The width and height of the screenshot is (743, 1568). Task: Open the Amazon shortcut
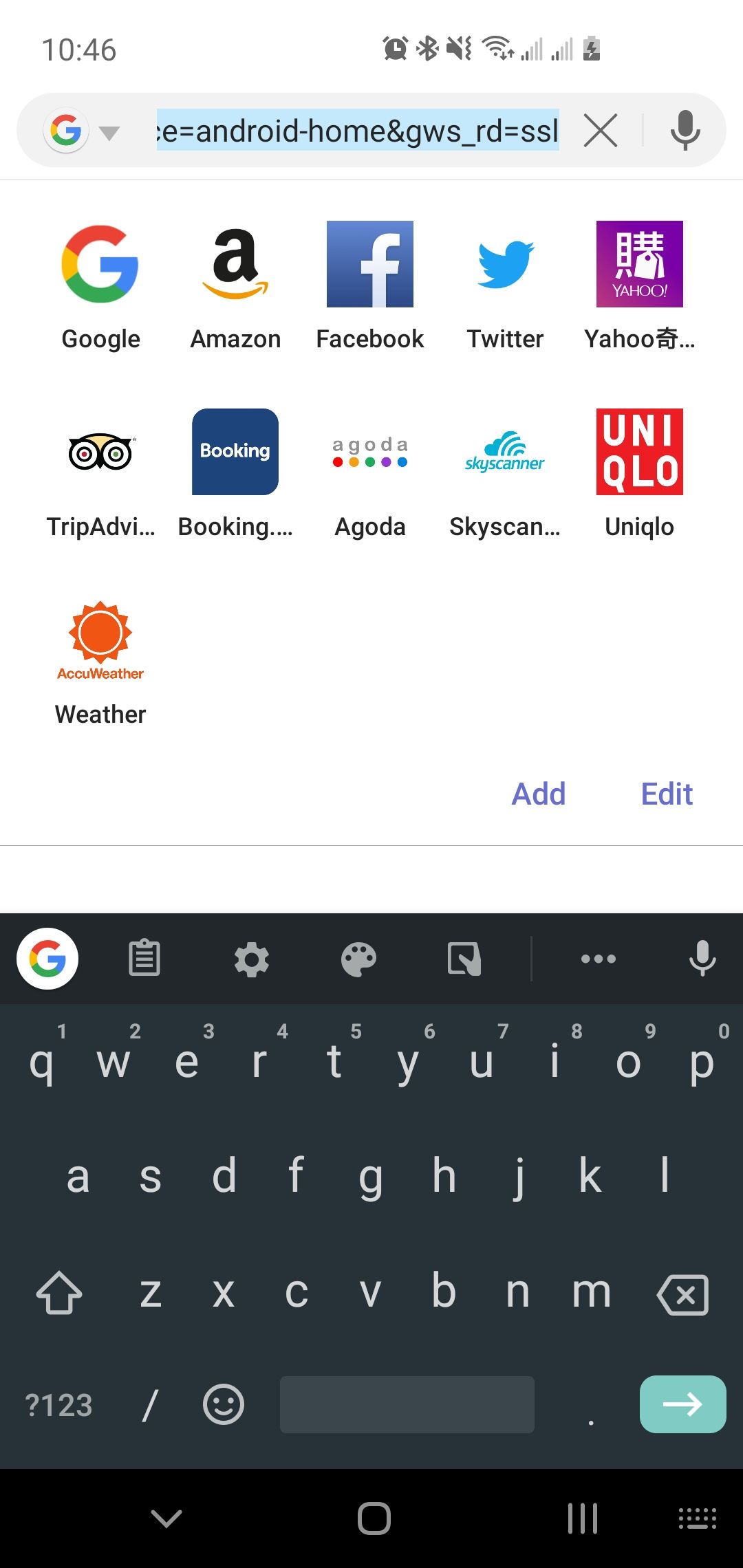(x=235, y=286)
